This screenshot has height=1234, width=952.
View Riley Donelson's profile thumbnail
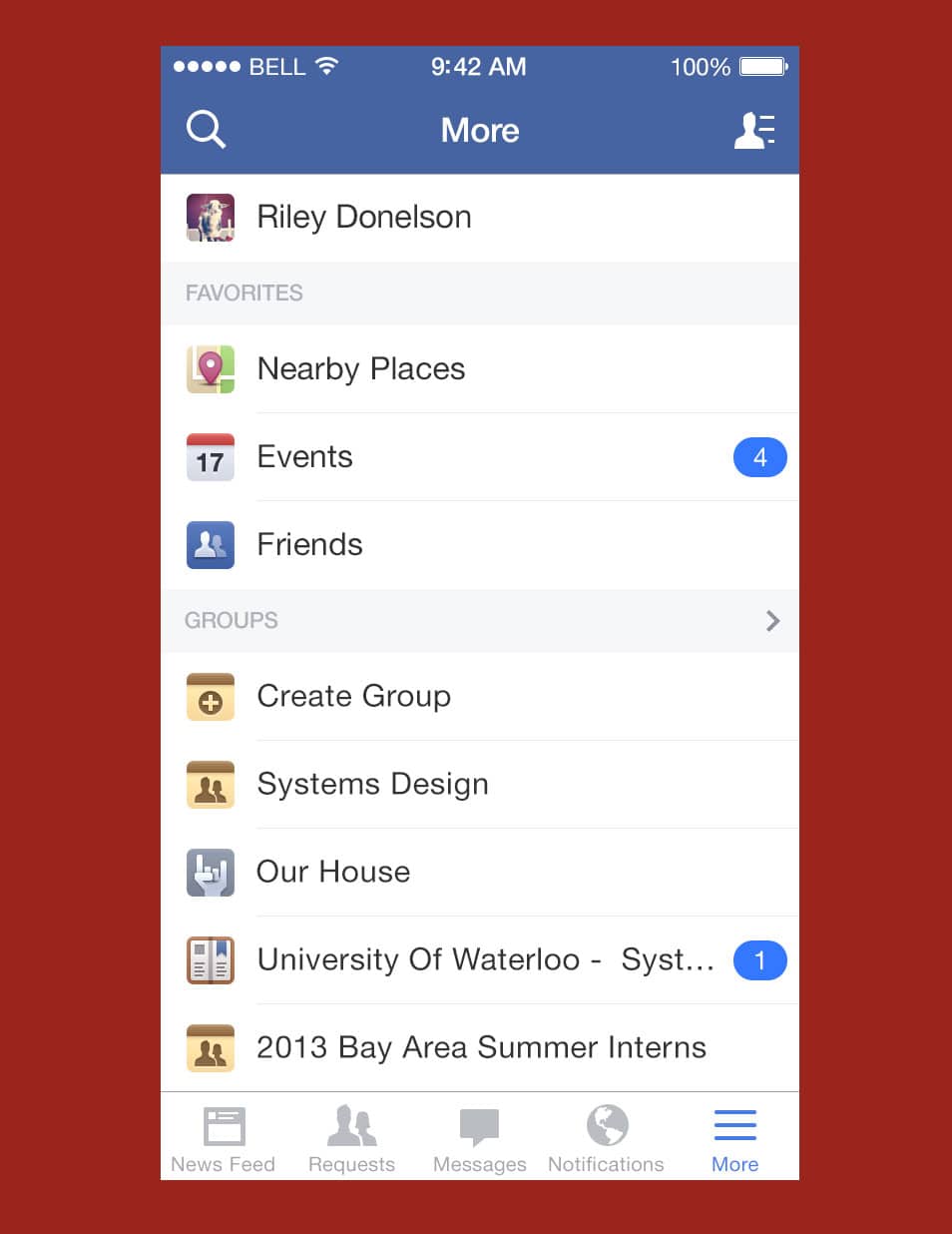point(210,217)
